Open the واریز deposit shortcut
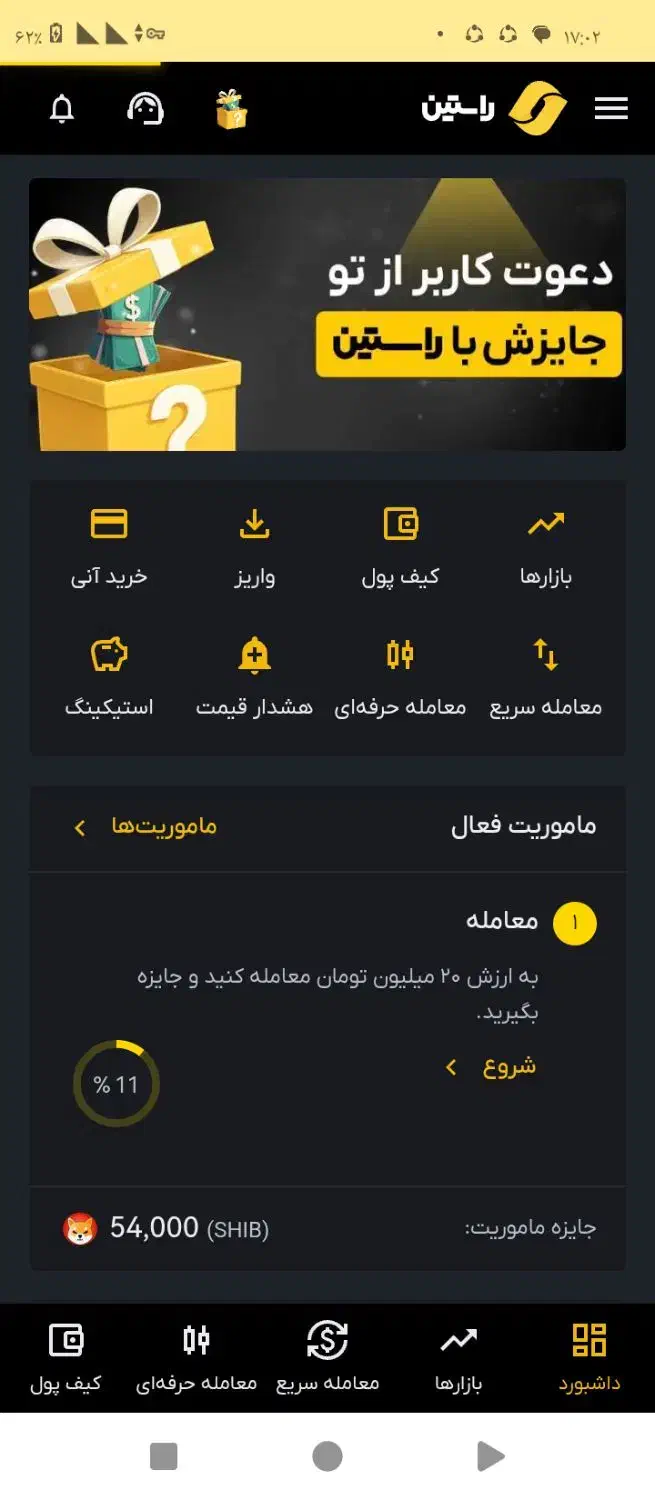The height and width of the screenshot is (1500, 655). pyautogui.click(x=254, y=547)
